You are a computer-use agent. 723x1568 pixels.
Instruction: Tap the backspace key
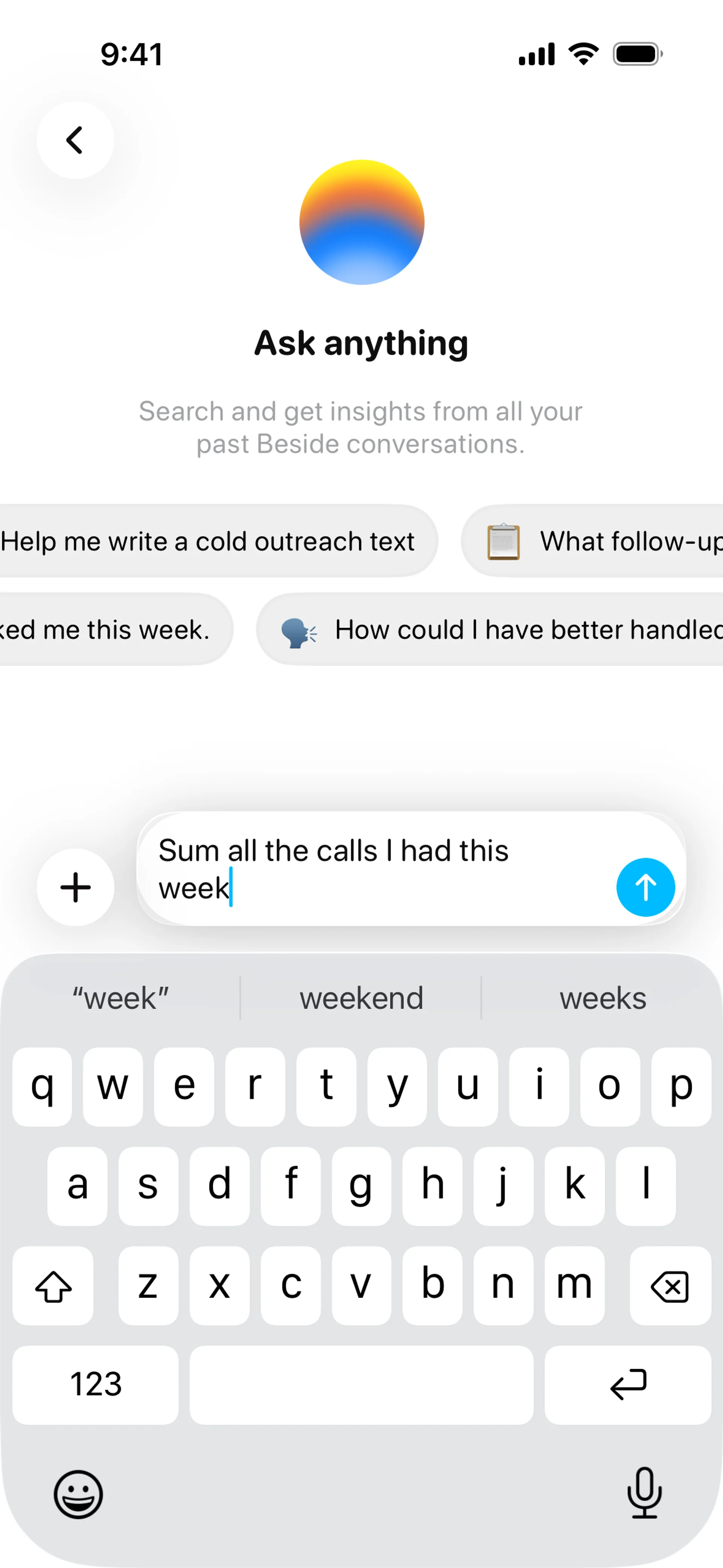tap(670, 1285)
